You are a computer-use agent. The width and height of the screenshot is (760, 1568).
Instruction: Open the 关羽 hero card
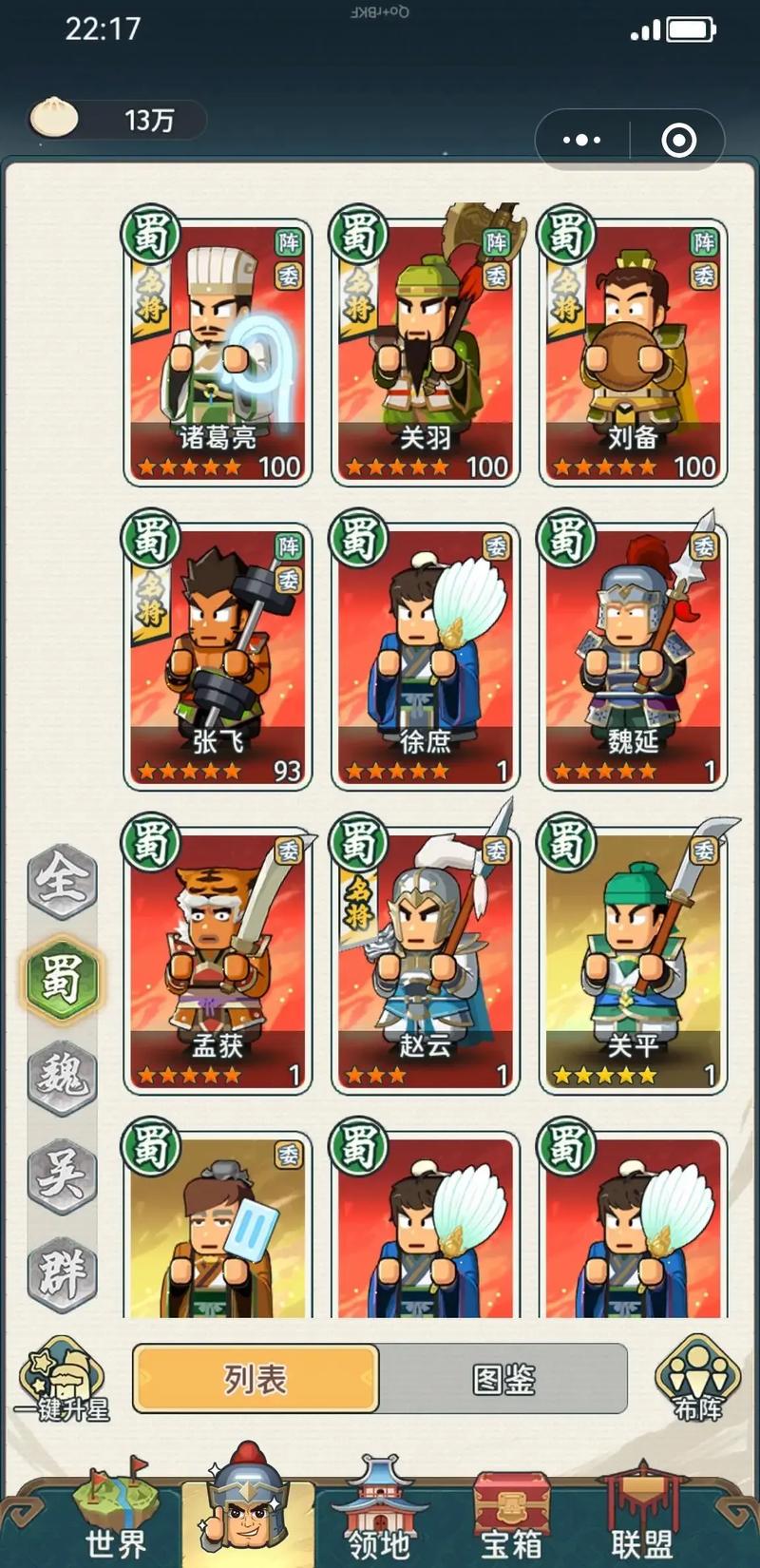tap(426, 352)
